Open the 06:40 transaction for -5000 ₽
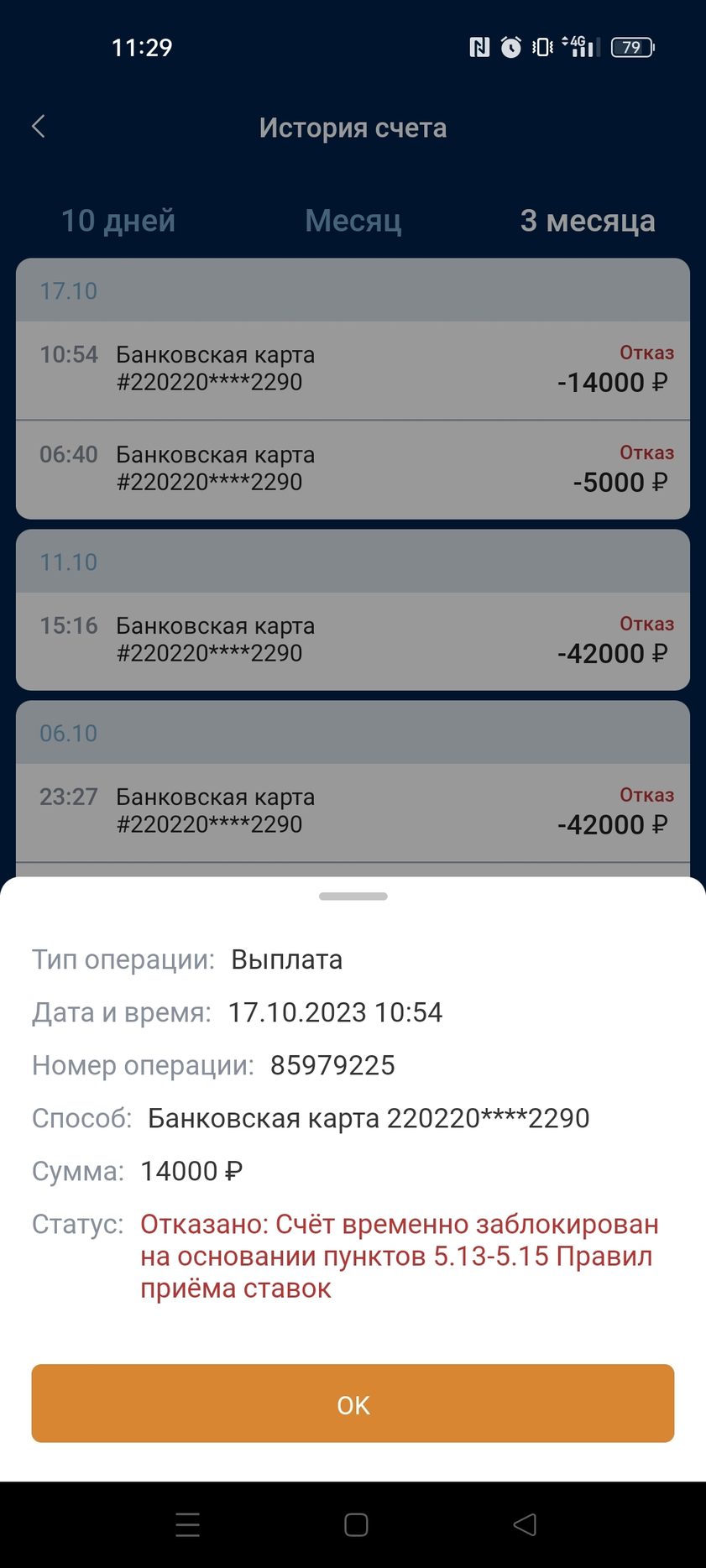This screenshot has width=706, height=1568. point(353,469)
